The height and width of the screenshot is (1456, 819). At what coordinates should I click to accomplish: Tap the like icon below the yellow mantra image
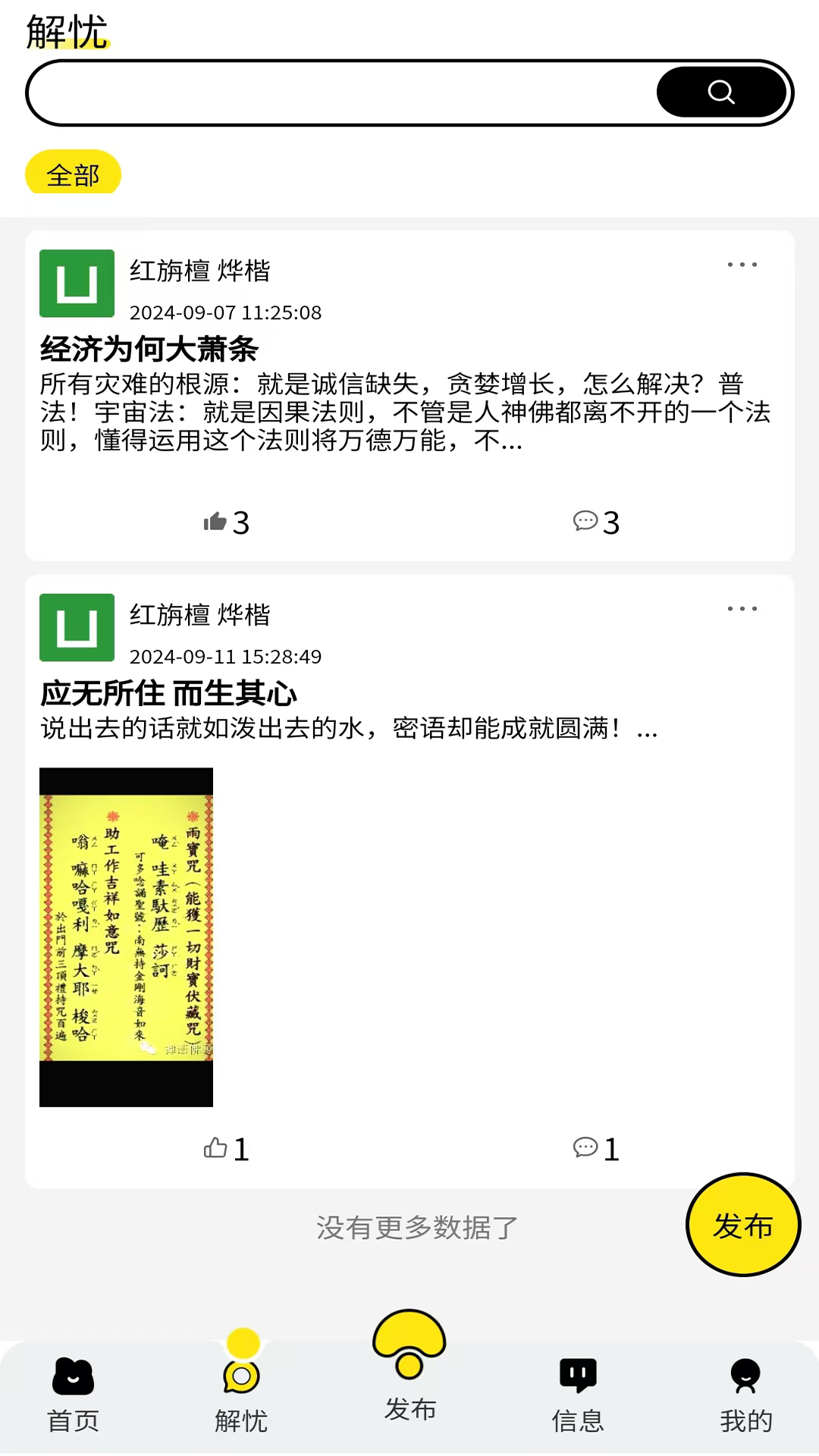click(215, 1149)
